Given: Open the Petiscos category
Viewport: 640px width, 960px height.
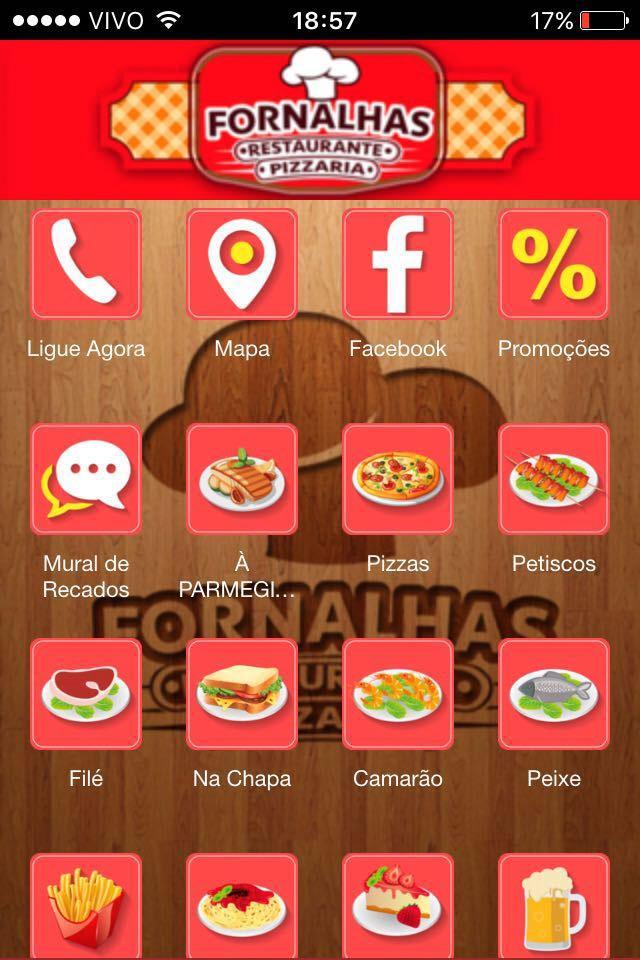Looking at the screenshot, I should tap(554, 479).
